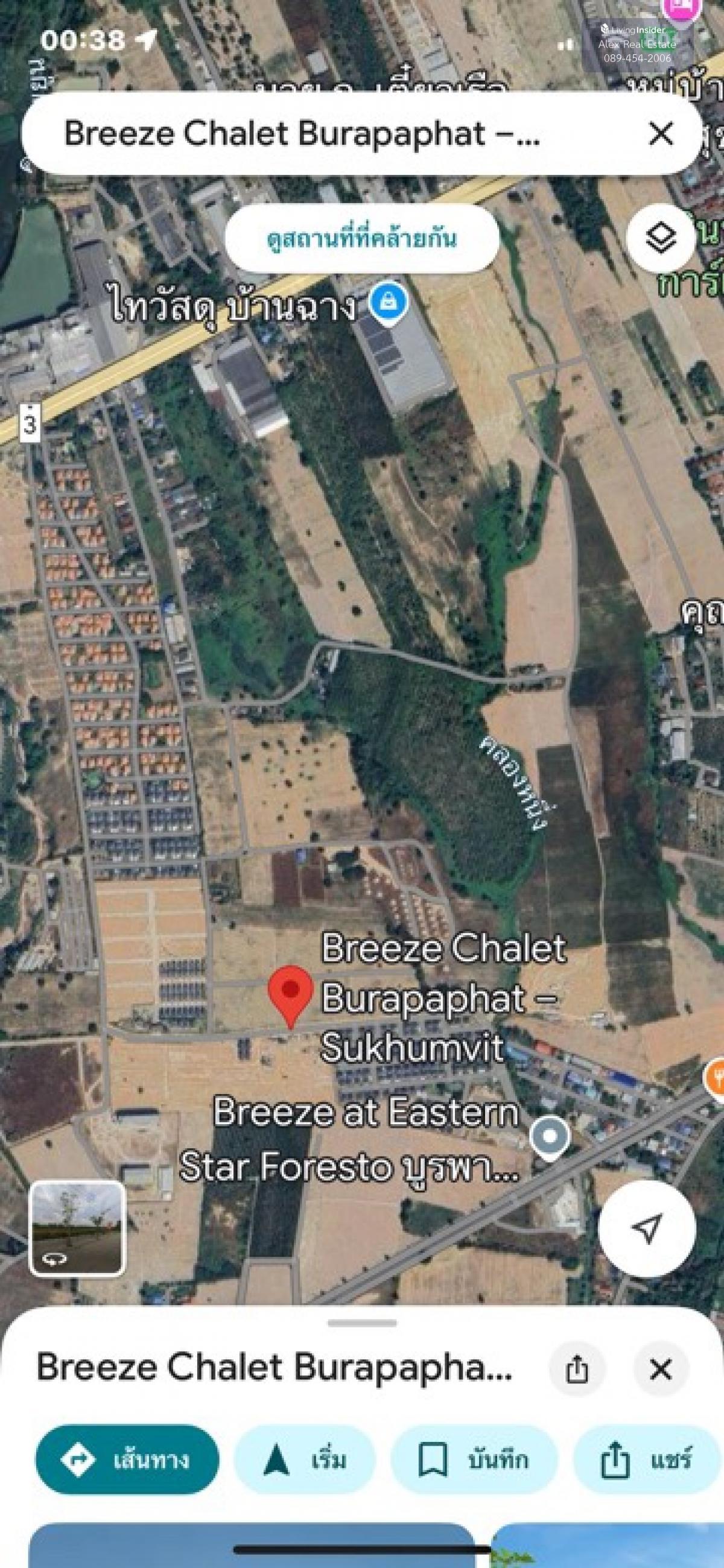Open the map layers selector
Screen dimensions: 724x1568
pyautogui.click(x=661, y=238)
